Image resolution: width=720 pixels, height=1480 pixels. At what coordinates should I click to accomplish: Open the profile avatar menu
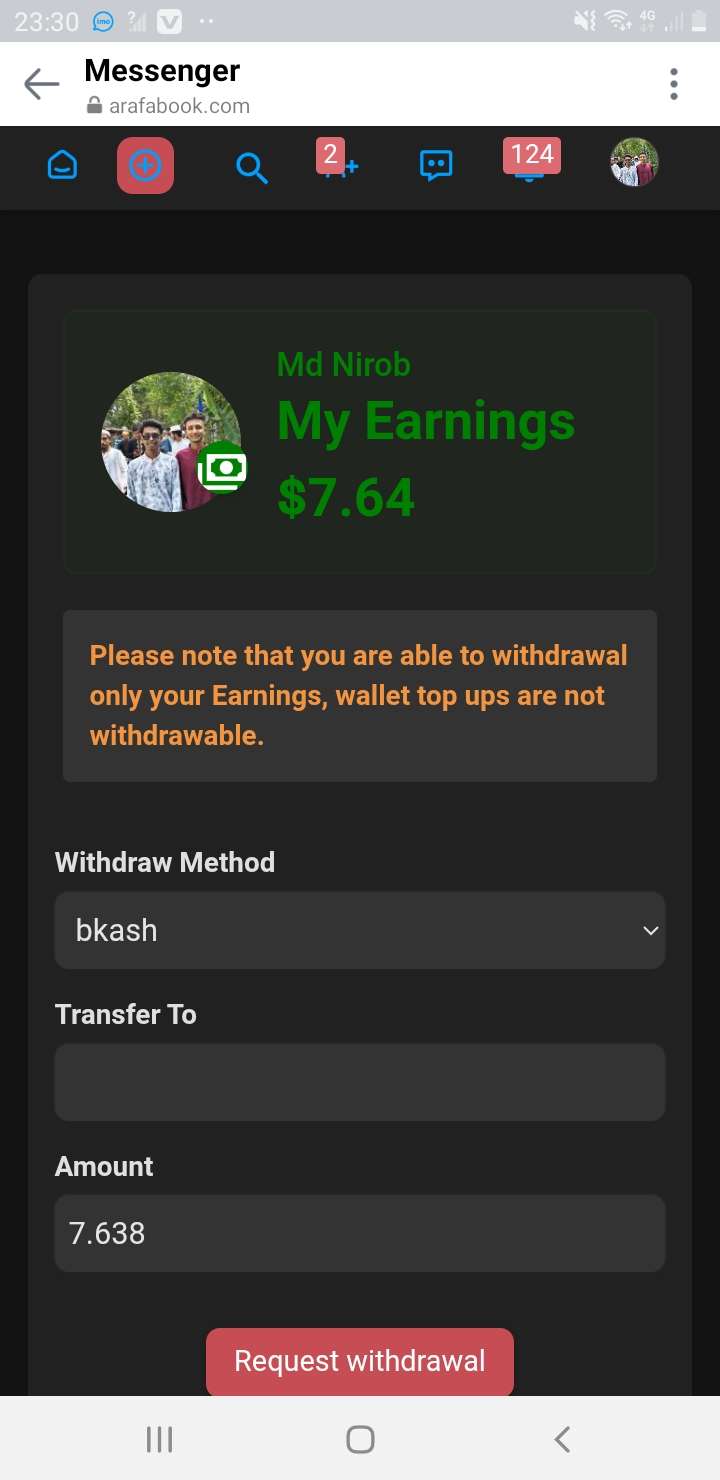tap(634, 163)
